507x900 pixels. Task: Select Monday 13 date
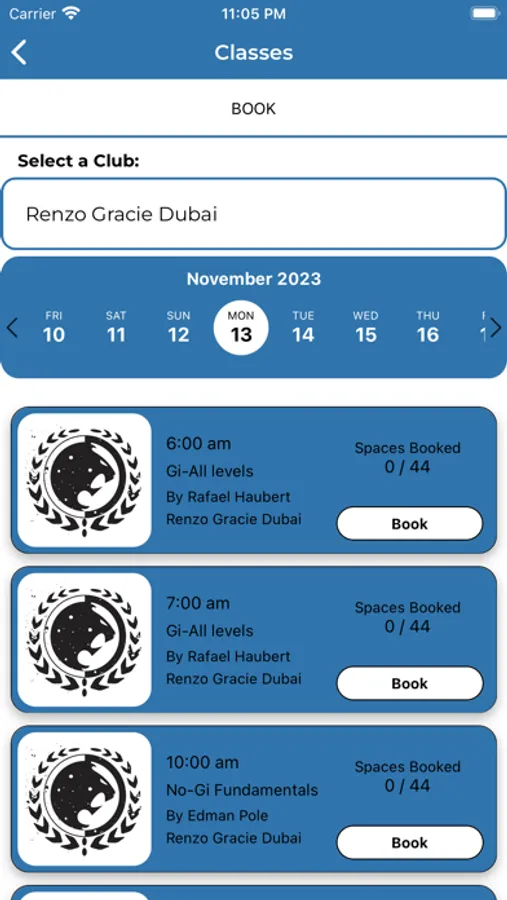point(241,327)
